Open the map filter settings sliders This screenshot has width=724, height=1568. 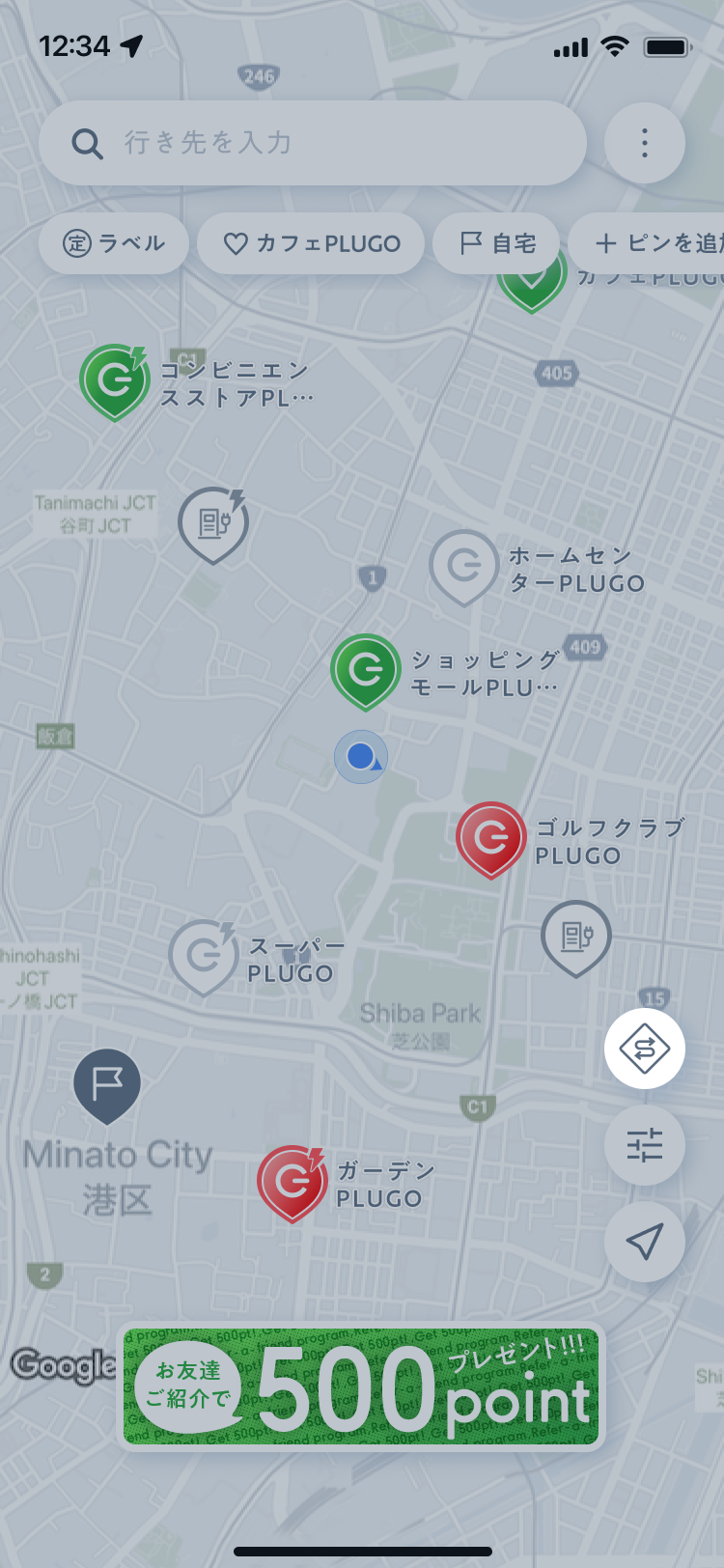click(x=645, y=1145)
